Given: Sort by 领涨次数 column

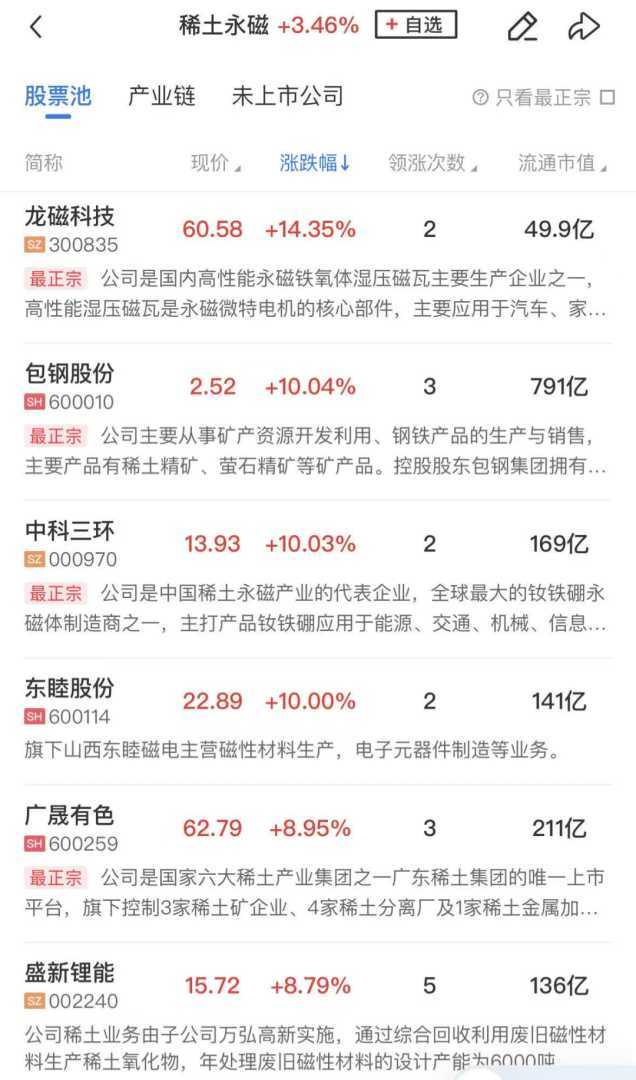Looking at the screenshot, I should [x=432, y=163].
